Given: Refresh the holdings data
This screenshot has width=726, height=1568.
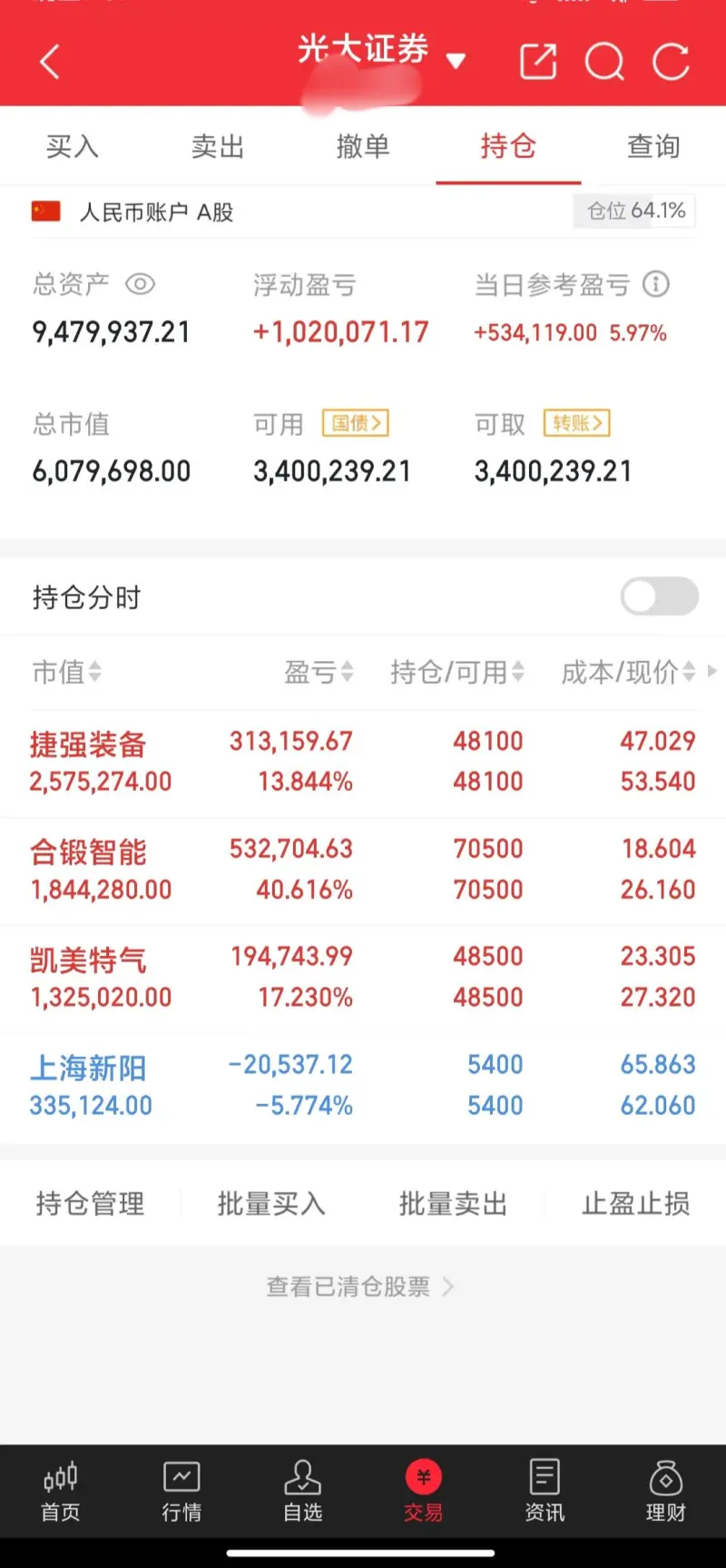Looking at the screenshot, I should (671, 62).
